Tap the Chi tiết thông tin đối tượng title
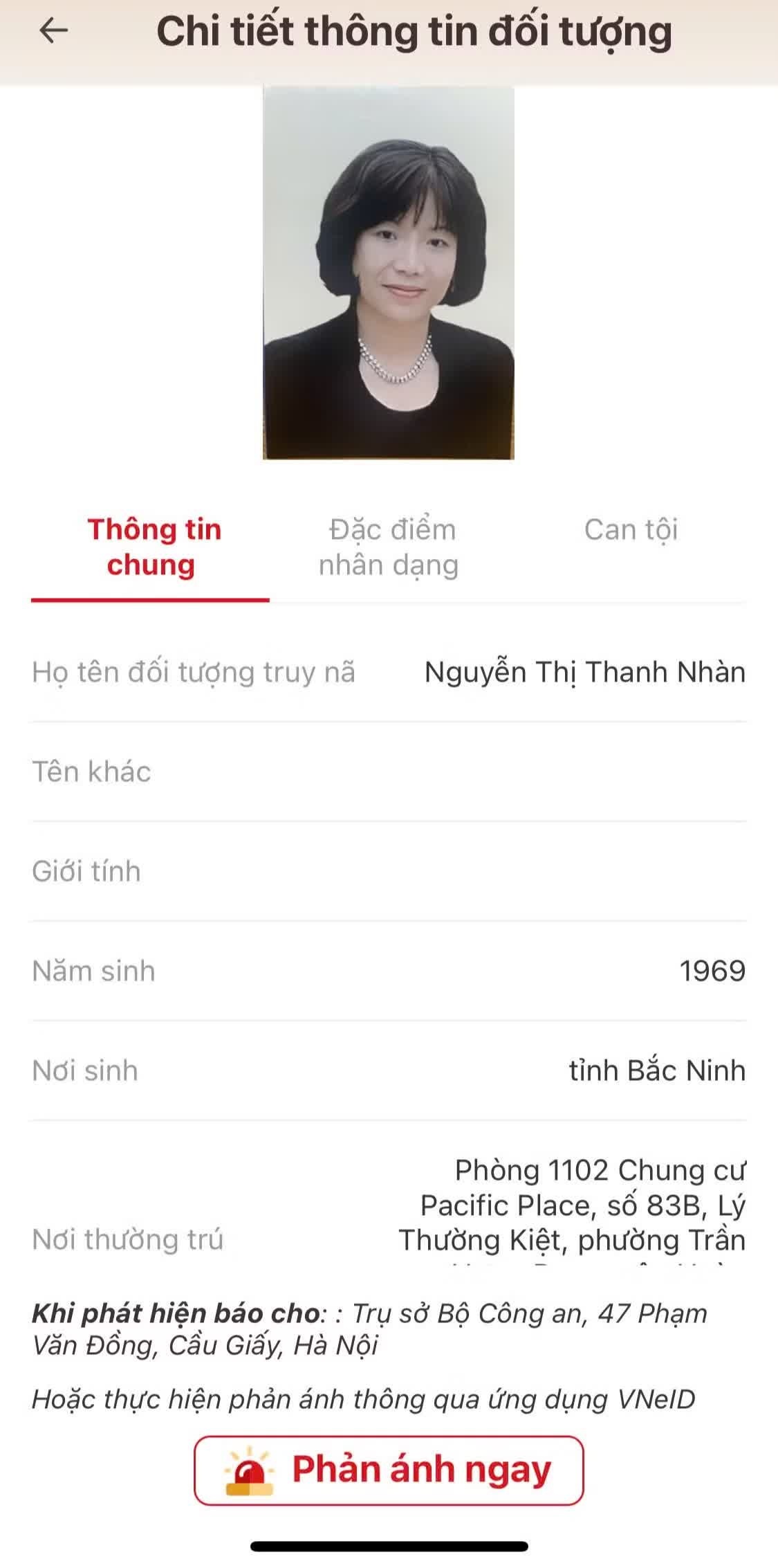778x1568 pixels. coord(415,31)
